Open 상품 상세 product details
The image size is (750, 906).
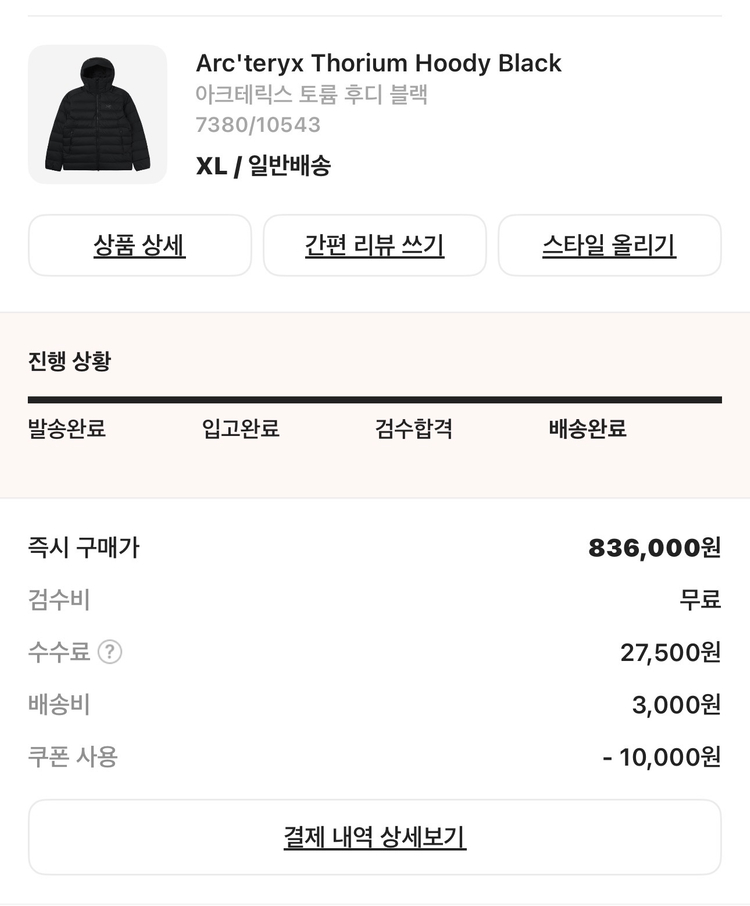pos(140,245)
